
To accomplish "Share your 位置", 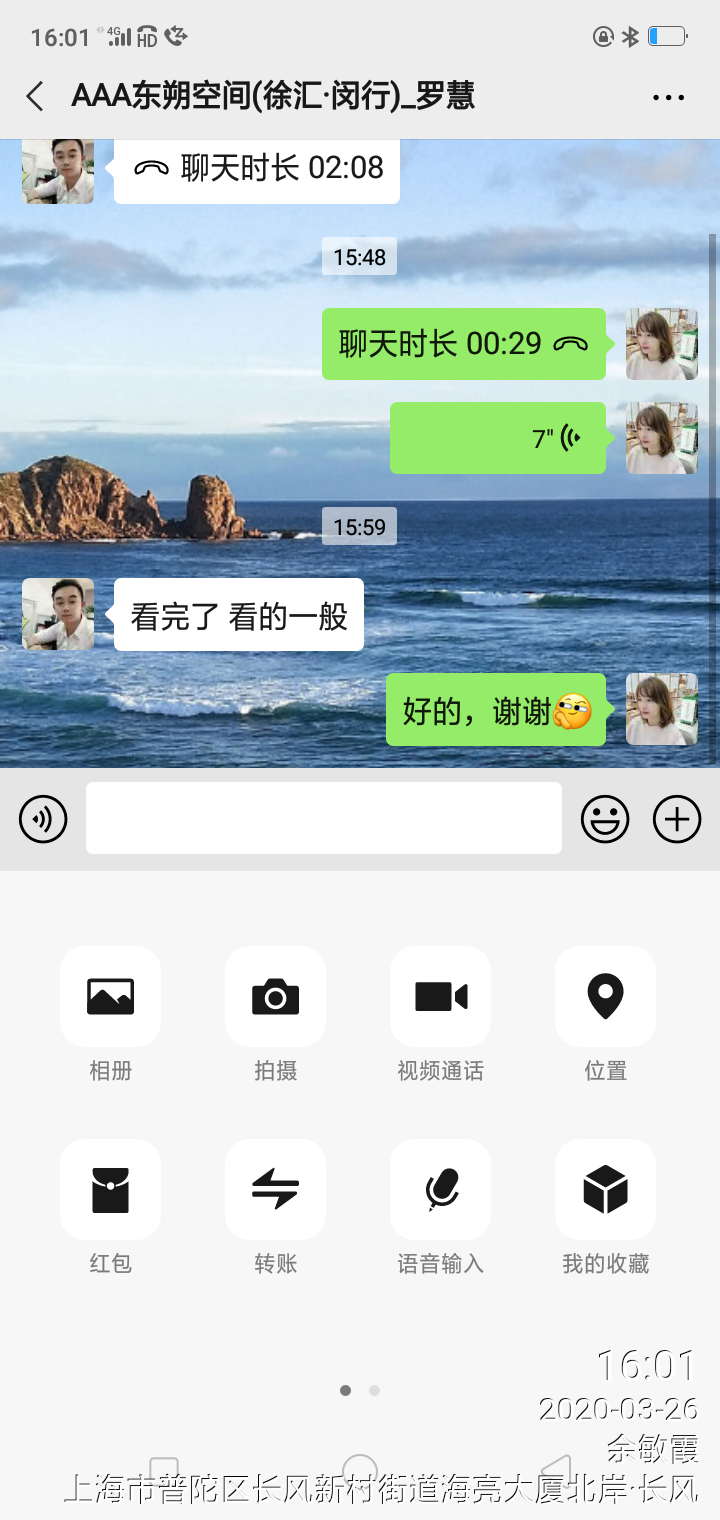I will coord(605,997).
